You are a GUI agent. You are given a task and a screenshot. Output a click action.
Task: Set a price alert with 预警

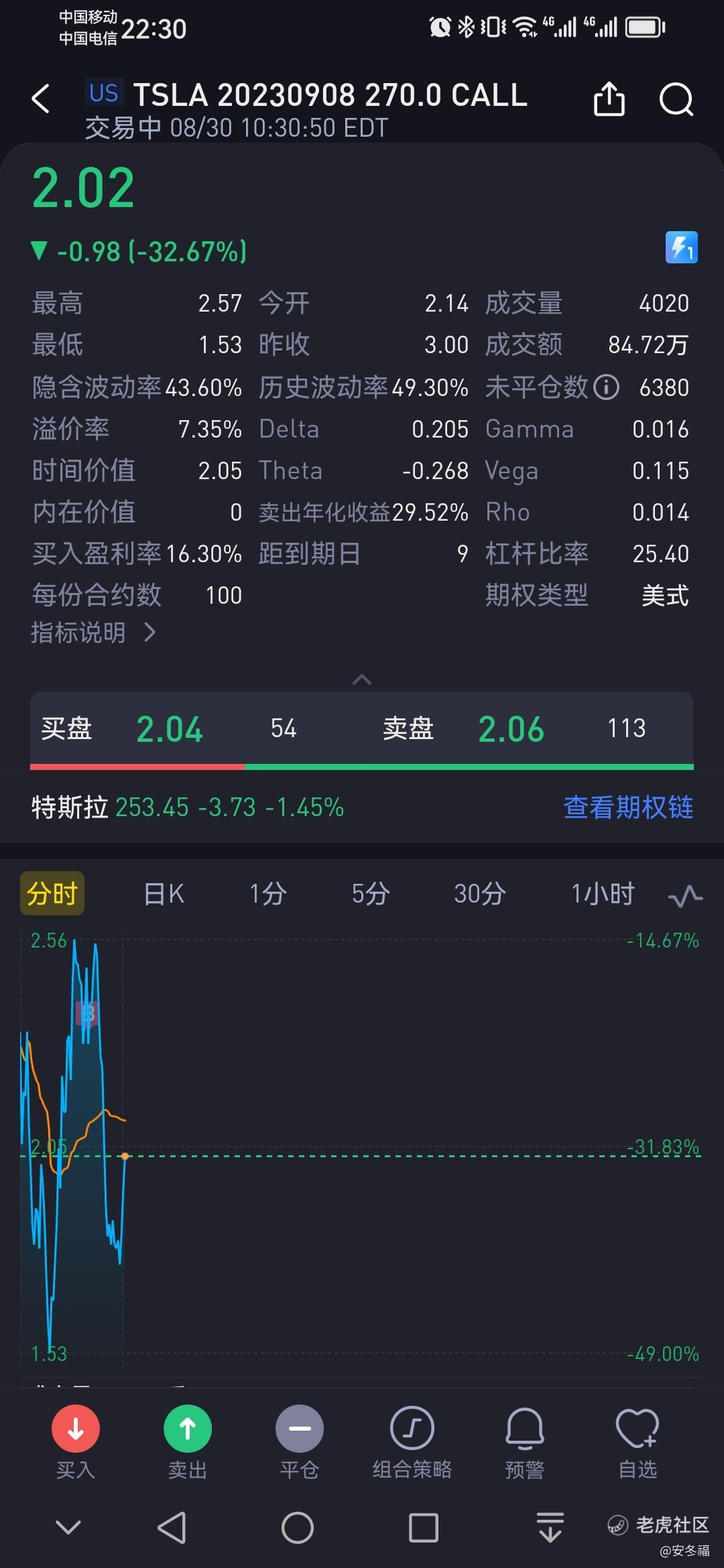click(525, 1441)
